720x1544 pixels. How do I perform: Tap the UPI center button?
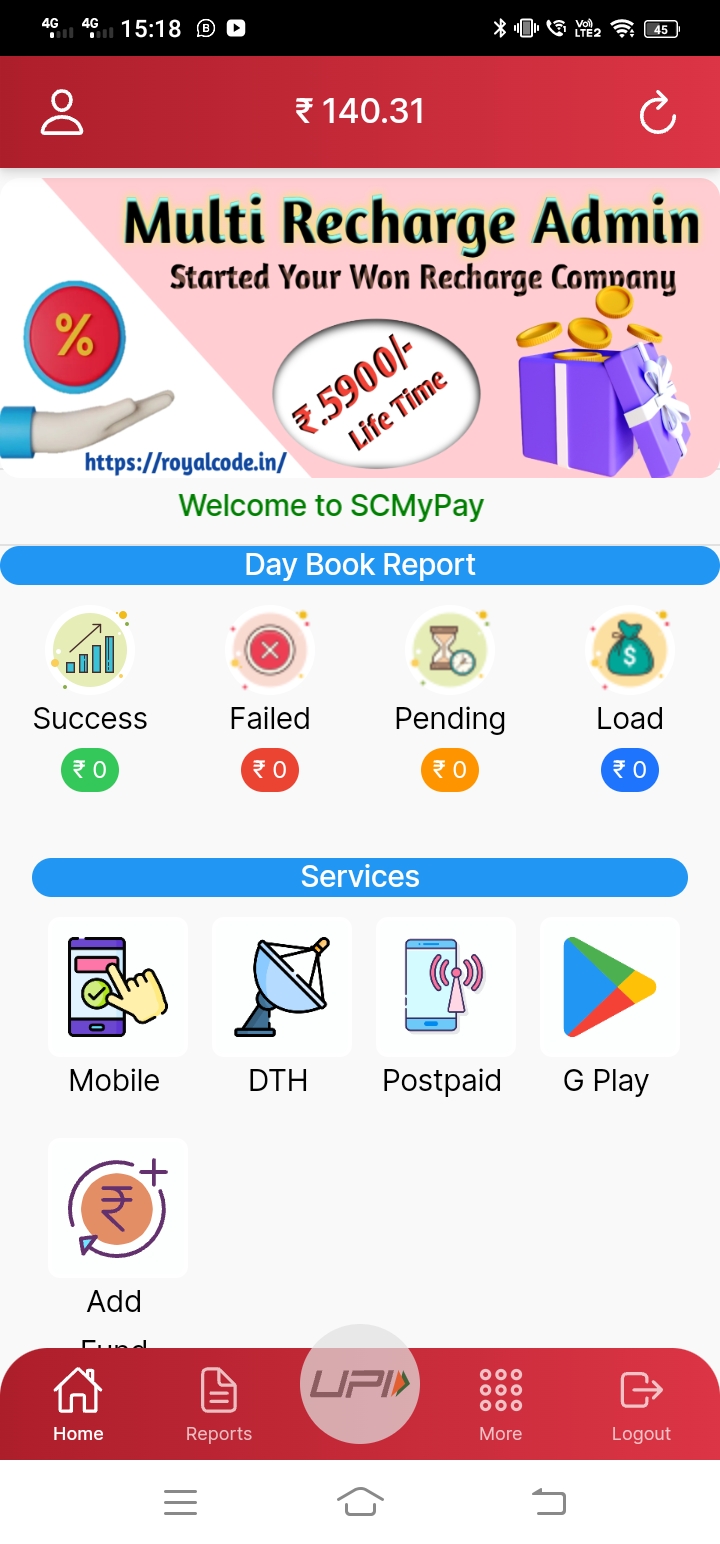coord(360,1384)
